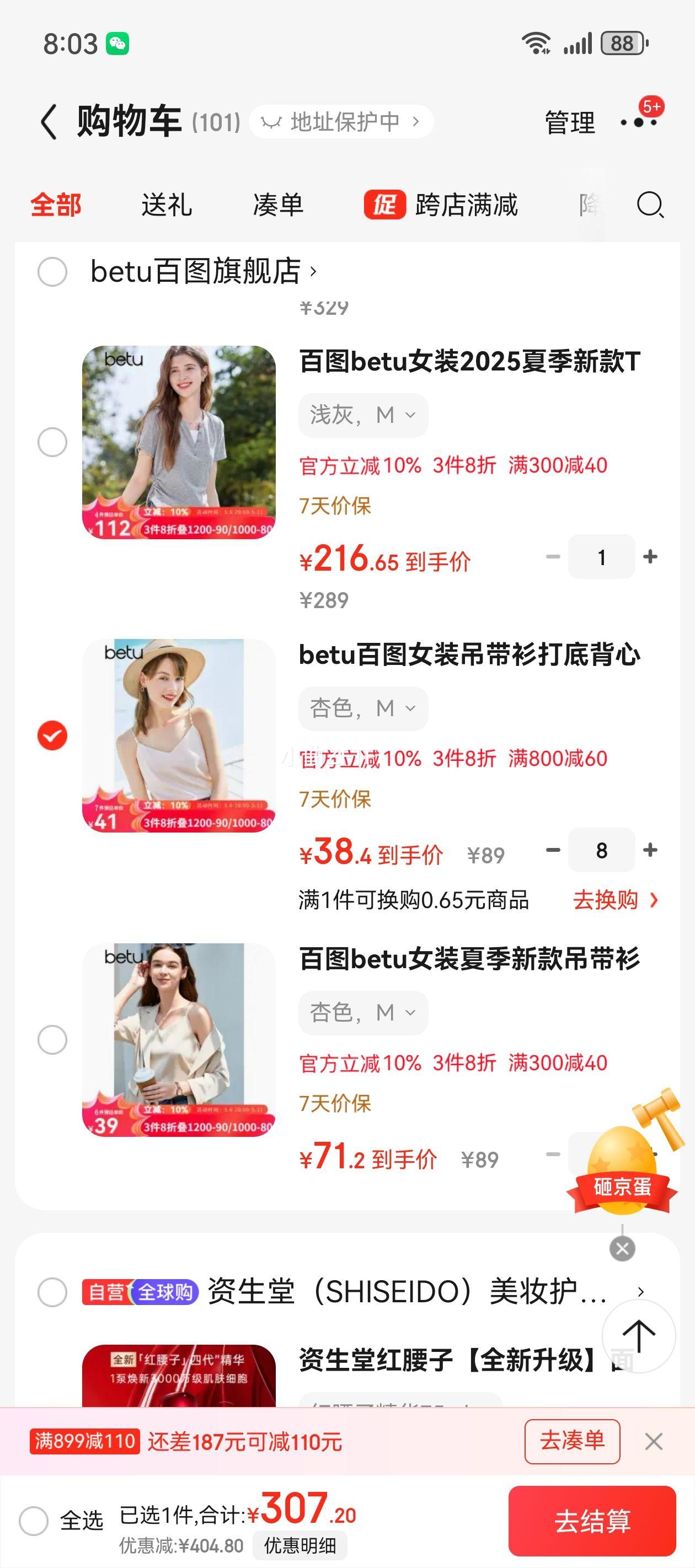Viewport: 695px width, 1568px height.
Task: Check the 浅灰 M T-shirt item
Action: click(52, 442)
